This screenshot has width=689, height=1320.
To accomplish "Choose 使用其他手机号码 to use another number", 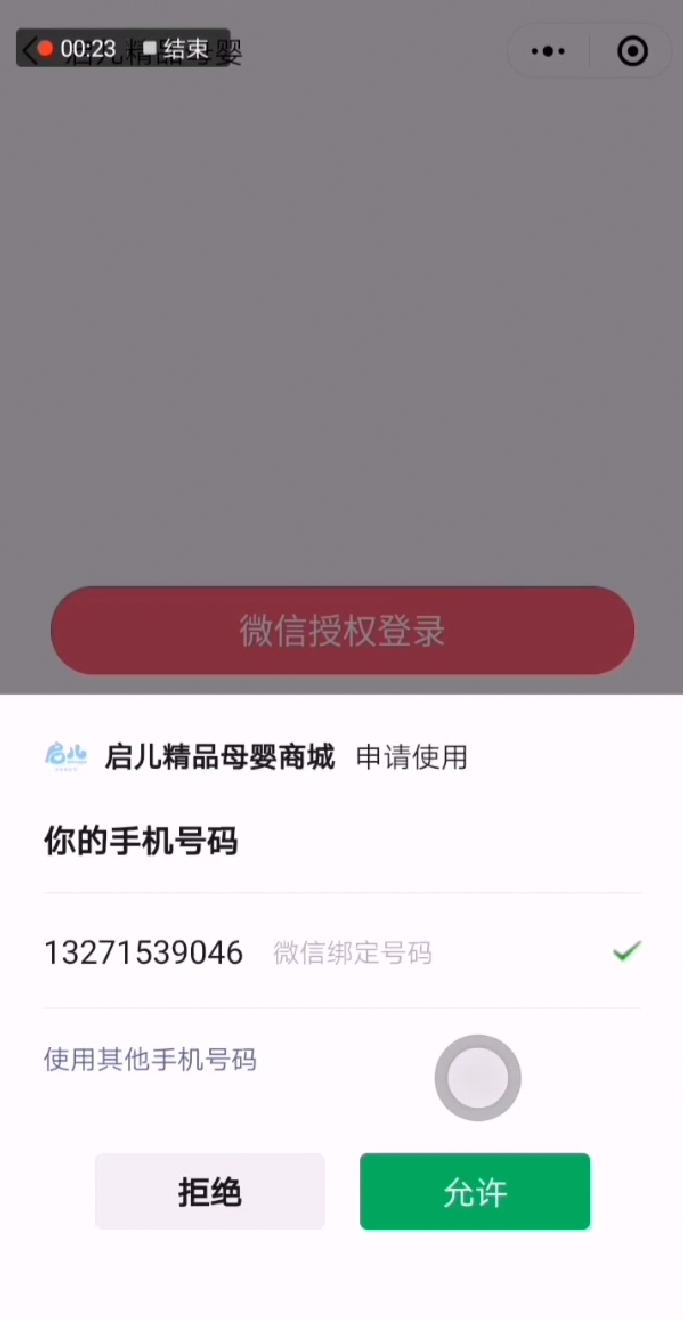I will [x=150, y=1060].
